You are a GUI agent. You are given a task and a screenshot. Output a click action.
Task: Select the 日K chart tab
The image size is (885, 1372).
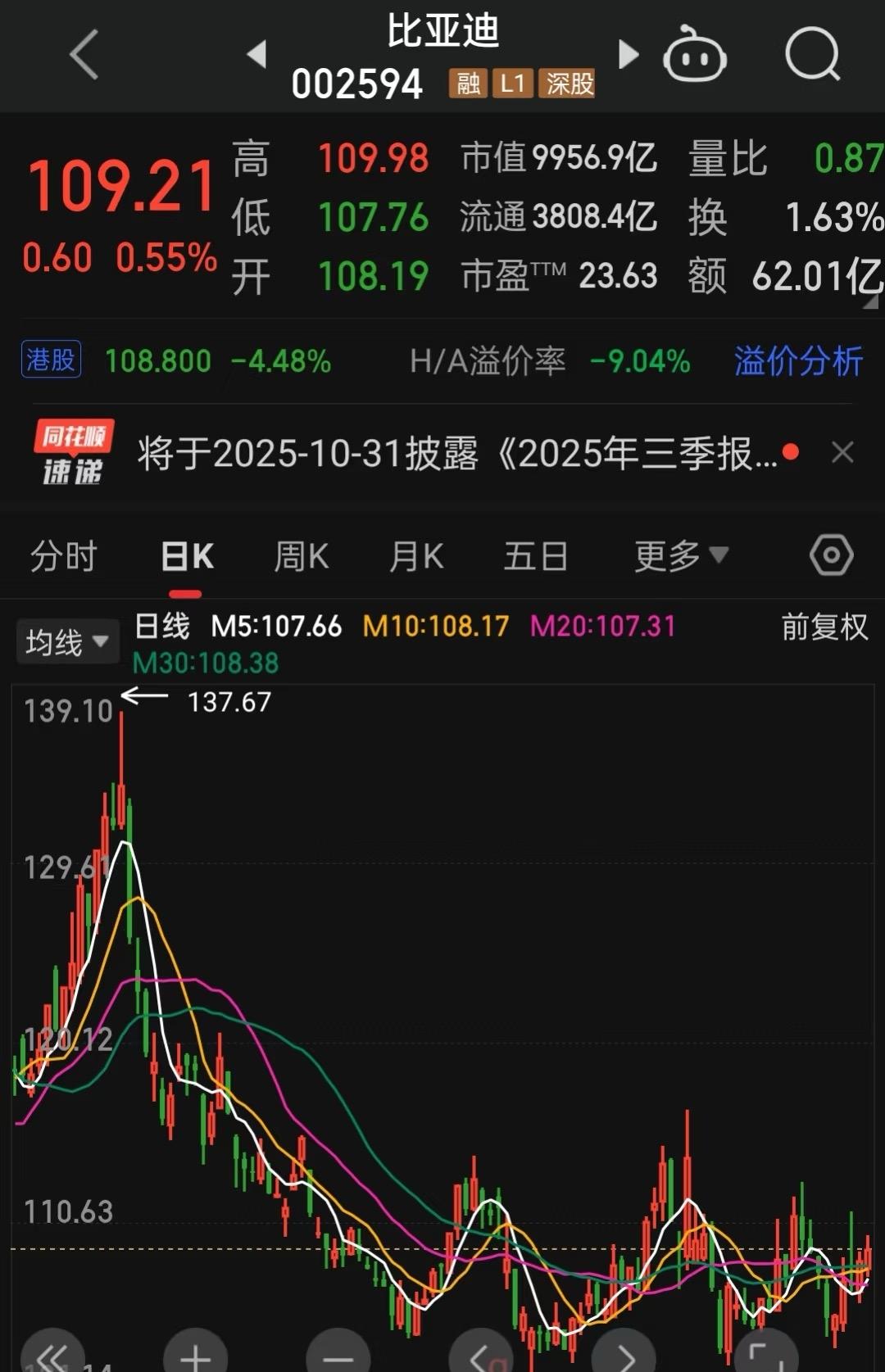pyautogui.click(x=187, y=557)
